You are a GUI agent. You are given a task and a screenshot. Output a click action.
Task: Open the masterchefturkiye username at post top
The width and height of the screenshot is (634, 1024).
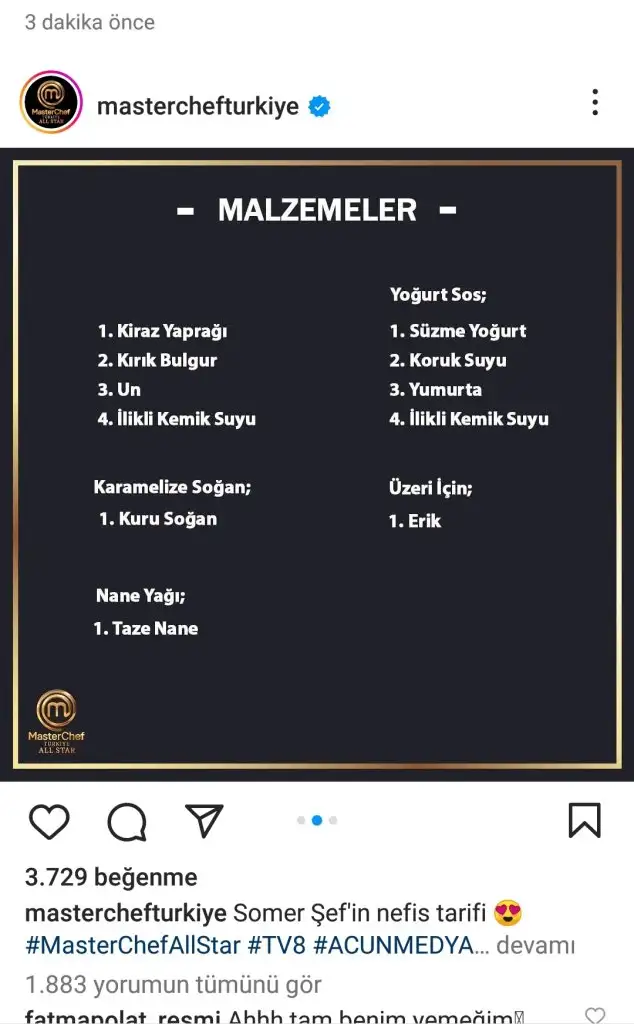pos(197,106)
